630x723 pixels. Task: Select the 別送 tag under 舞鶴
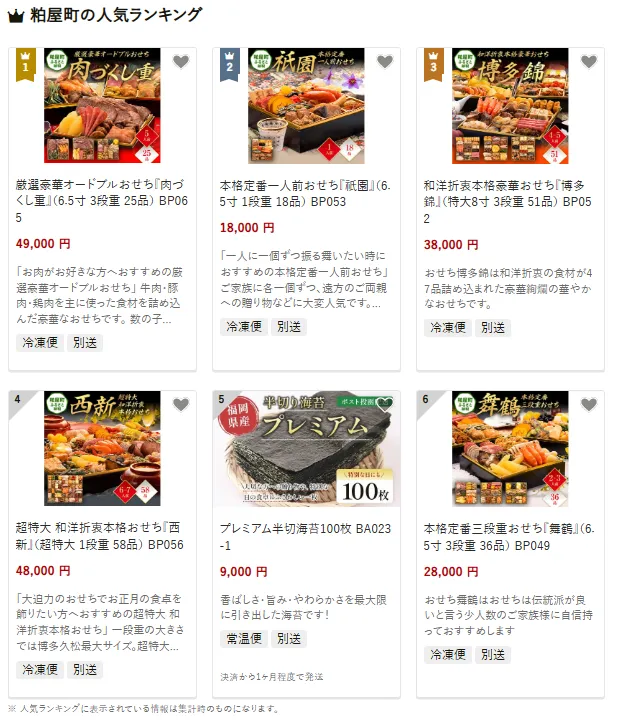point(494,654)
